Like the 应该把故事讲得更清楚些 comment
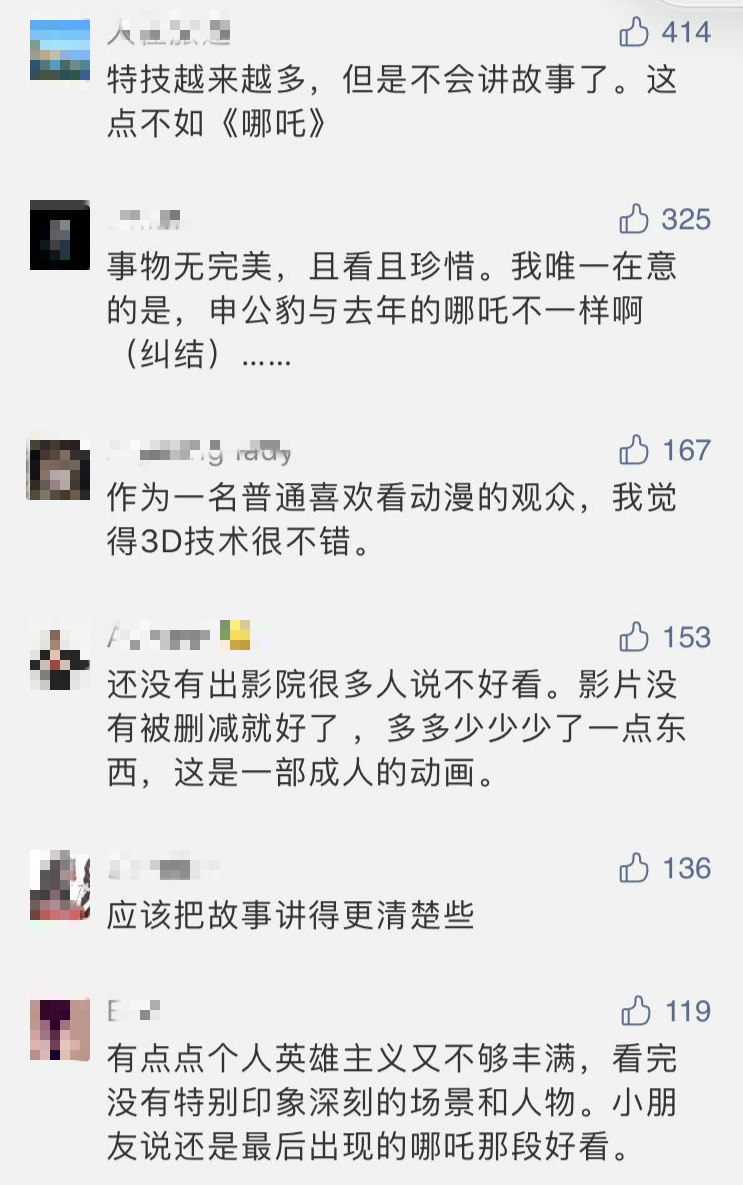 point(635,868)
